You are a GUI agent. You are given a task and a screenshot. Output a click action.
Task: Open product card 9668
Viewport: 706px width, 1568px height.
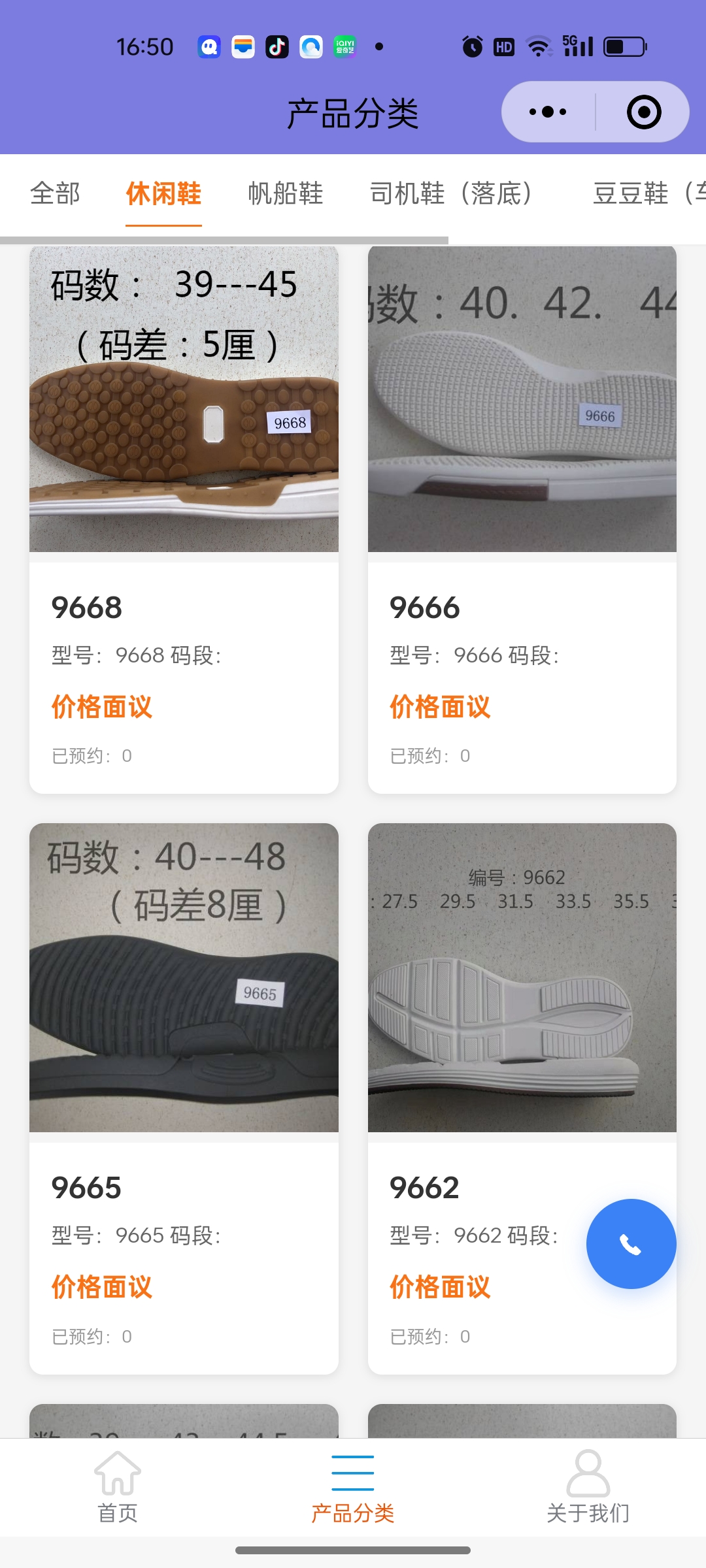click(184, 519)
